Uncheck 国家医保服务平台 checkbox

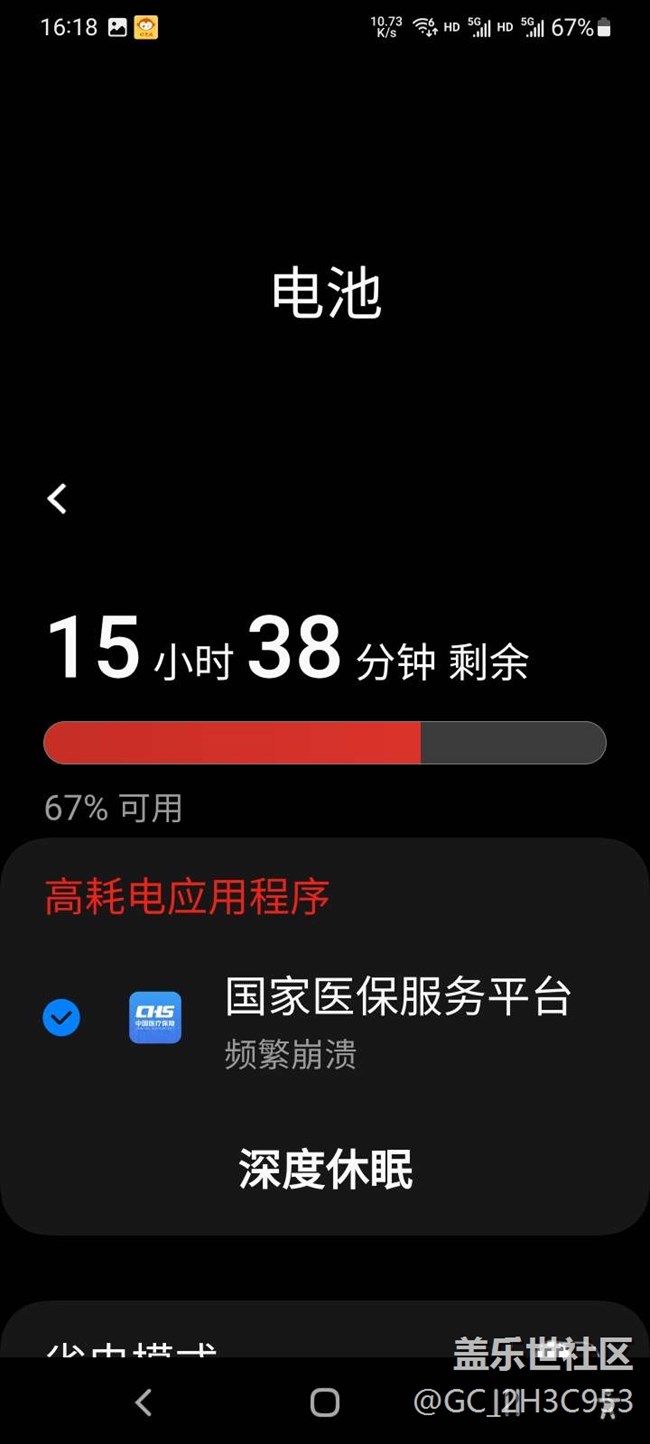point(62,1018)
